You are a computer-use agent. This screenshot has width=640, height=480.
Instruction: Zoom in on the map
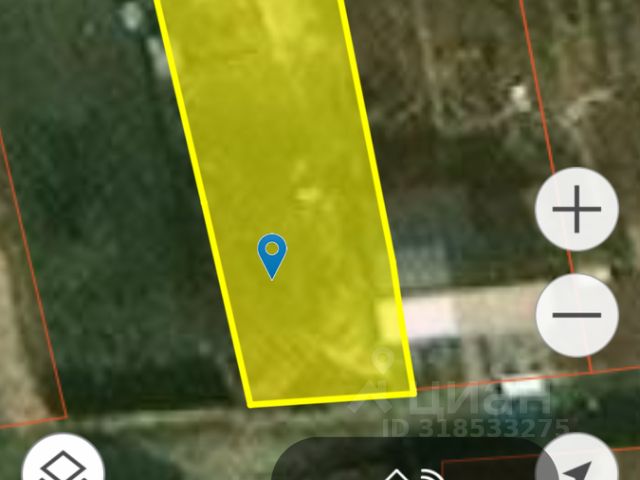pos(577,210)
